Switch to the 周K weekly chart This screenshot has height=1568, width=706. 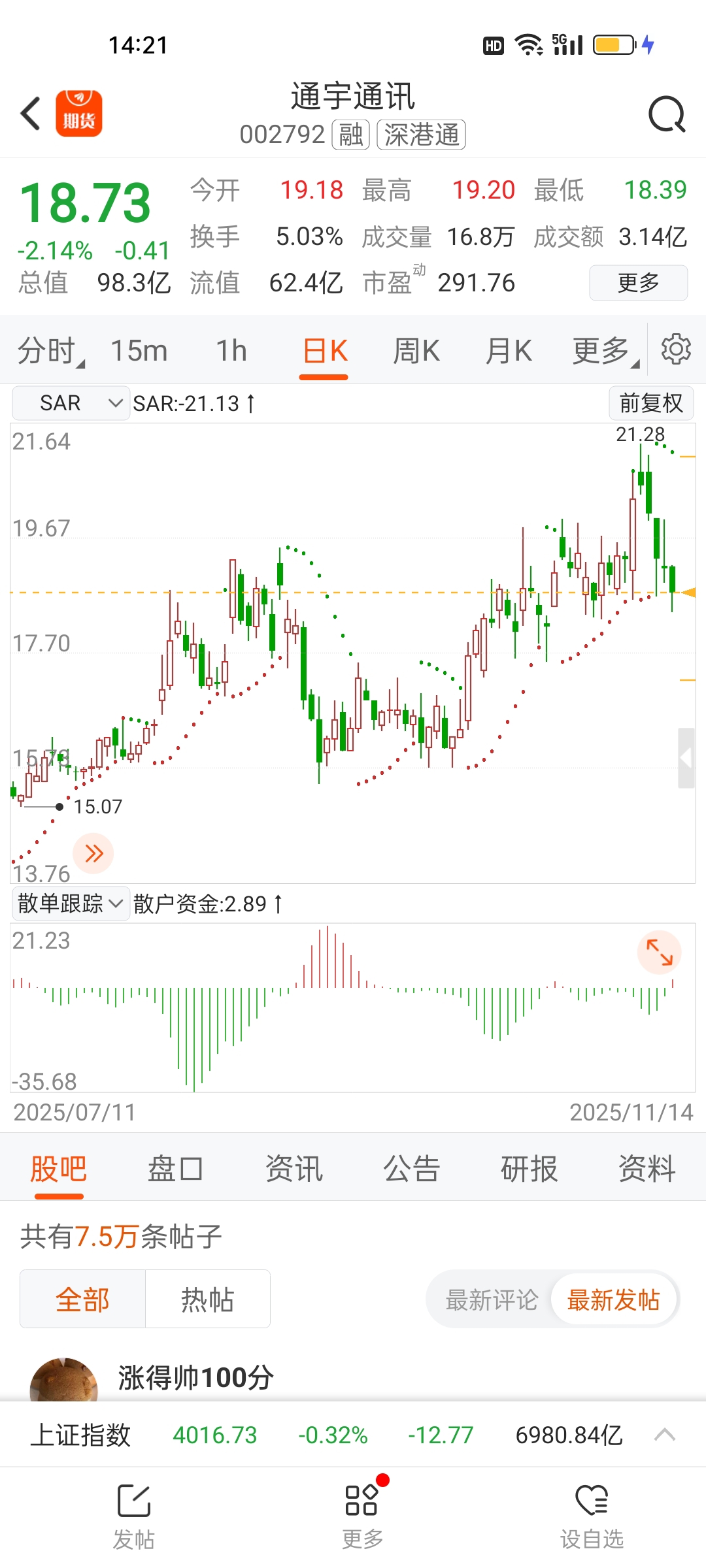tap(416, 351)
